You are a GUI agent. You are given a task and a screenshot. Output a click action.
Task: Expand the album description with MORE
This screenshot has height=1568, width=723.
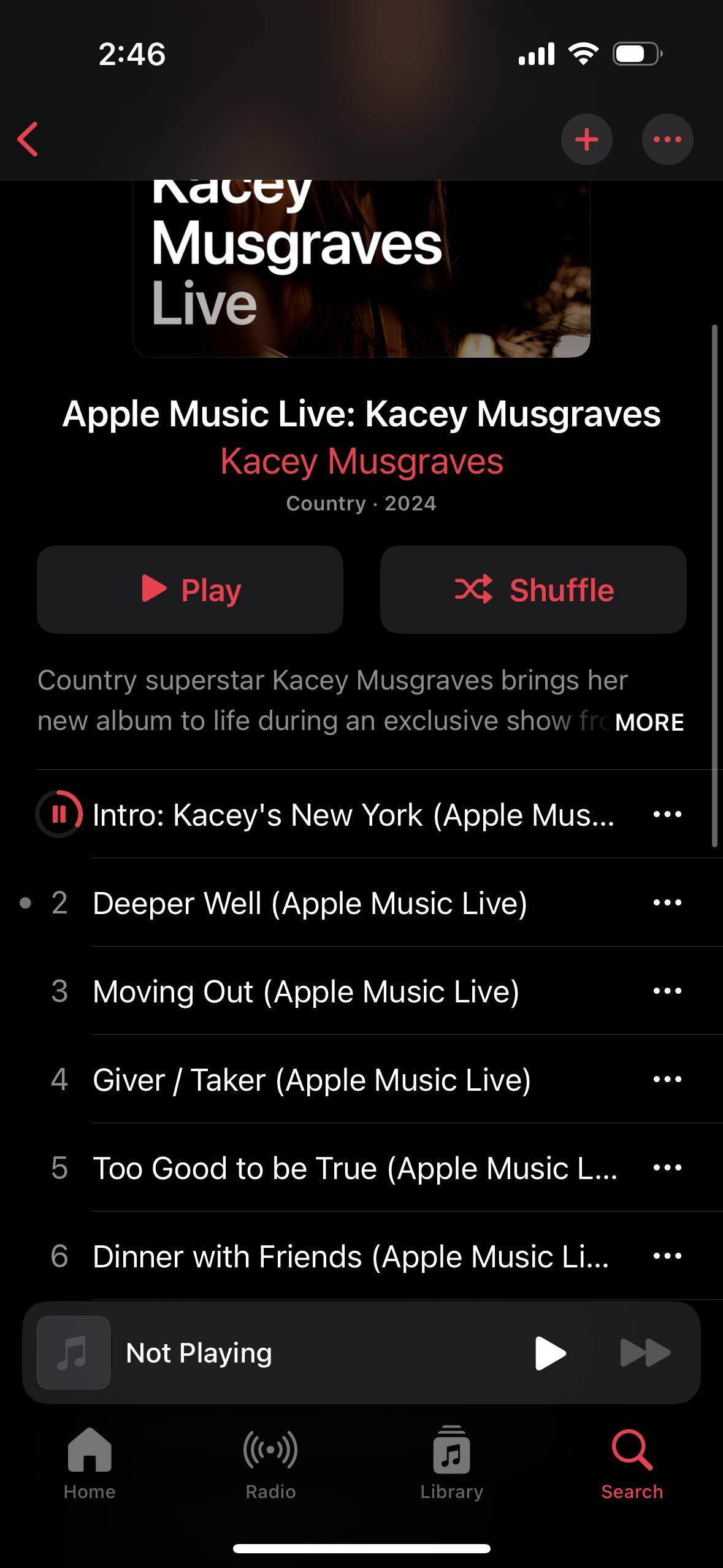pos(649,722)
